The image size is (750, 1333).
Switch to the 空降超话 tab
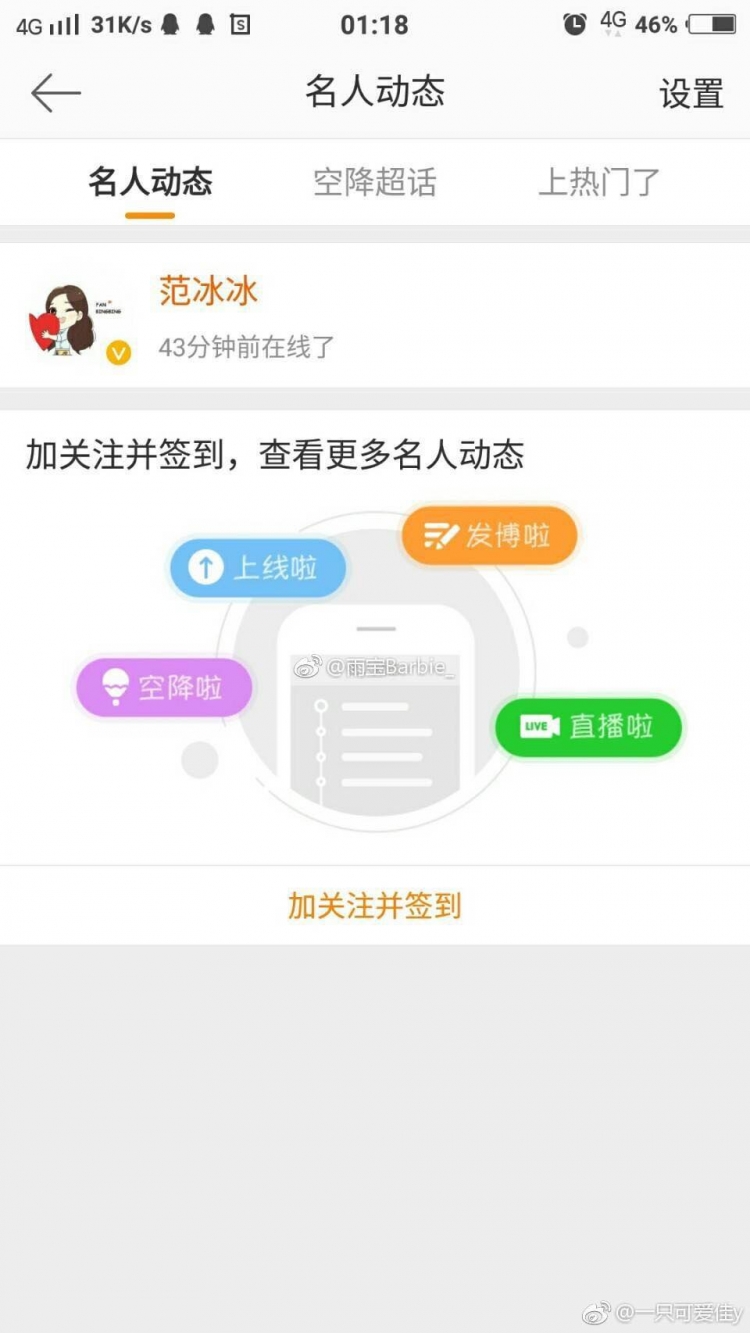point(374,182)
